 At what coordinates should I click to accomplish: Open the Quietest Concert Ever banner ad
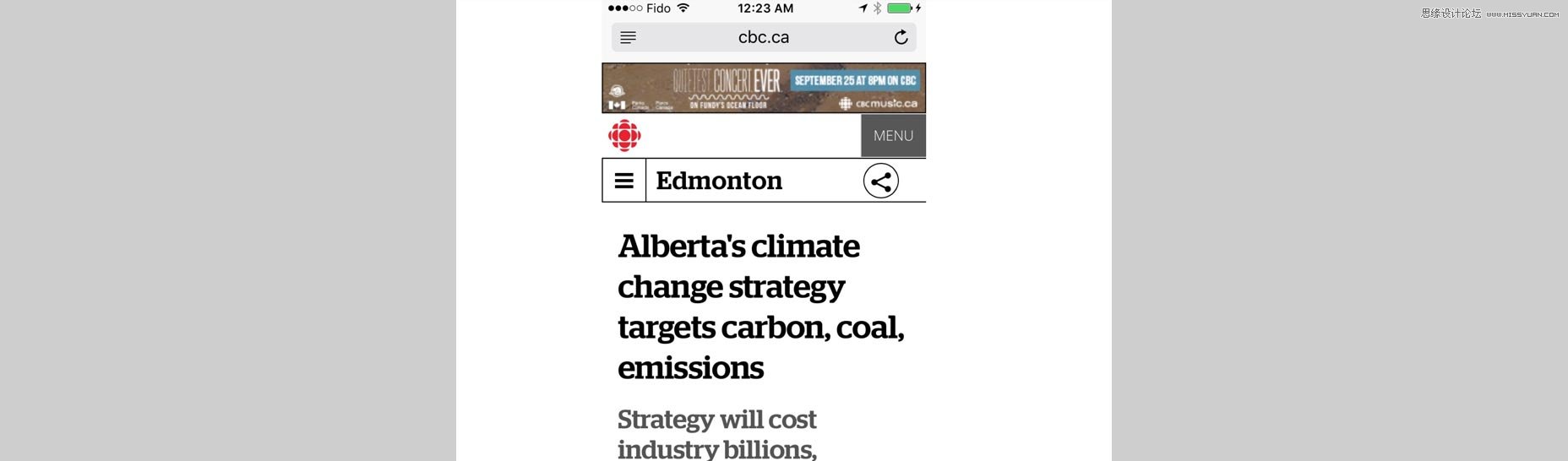click(763, 88)
